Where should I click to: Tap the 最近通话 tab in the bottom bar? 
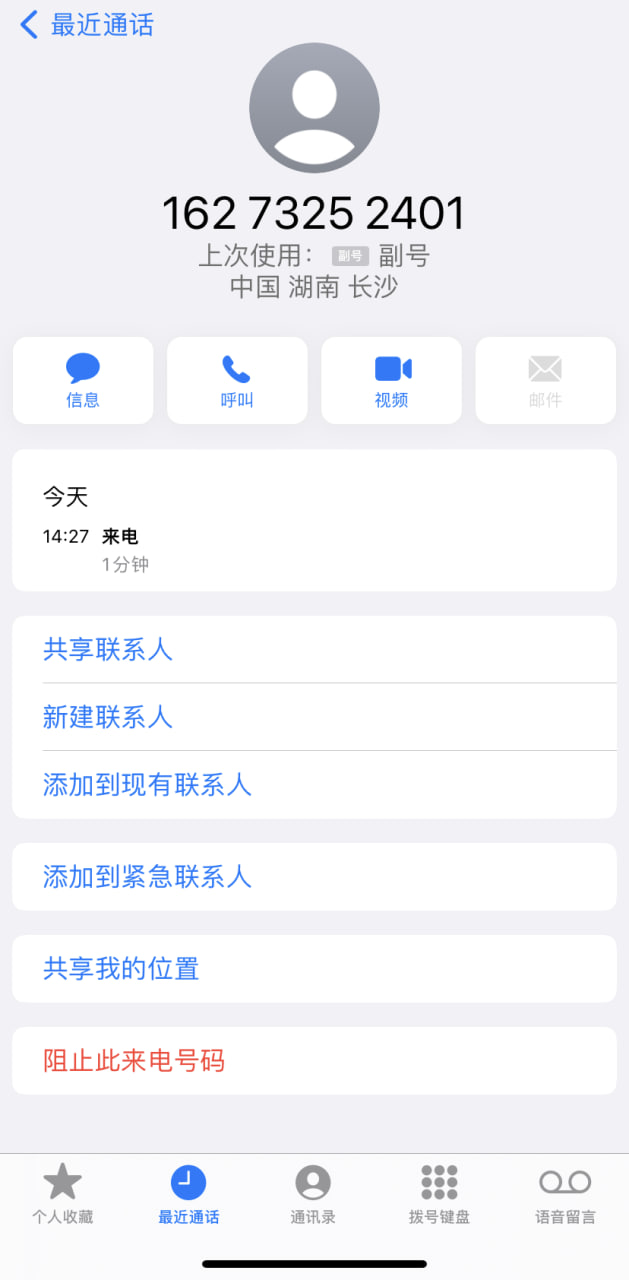188,1194
